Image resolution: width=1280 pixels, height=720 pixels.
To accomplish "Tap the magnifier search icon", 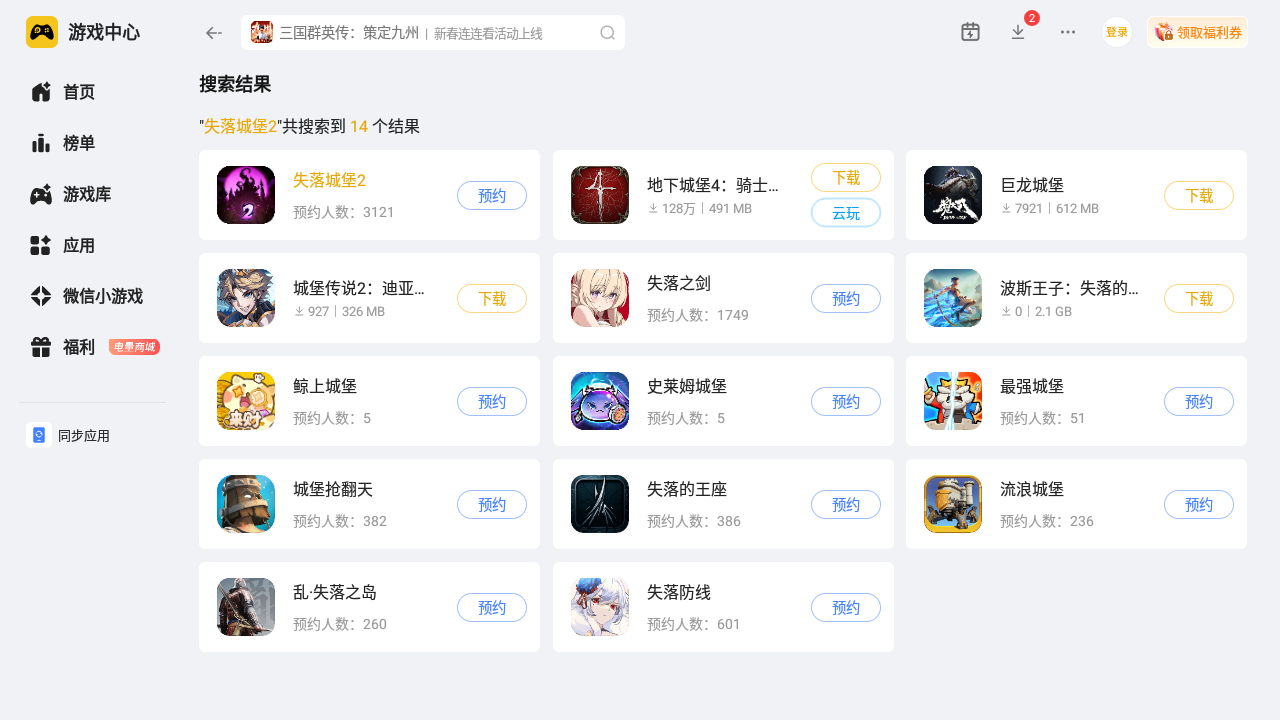I will [607, 33].
